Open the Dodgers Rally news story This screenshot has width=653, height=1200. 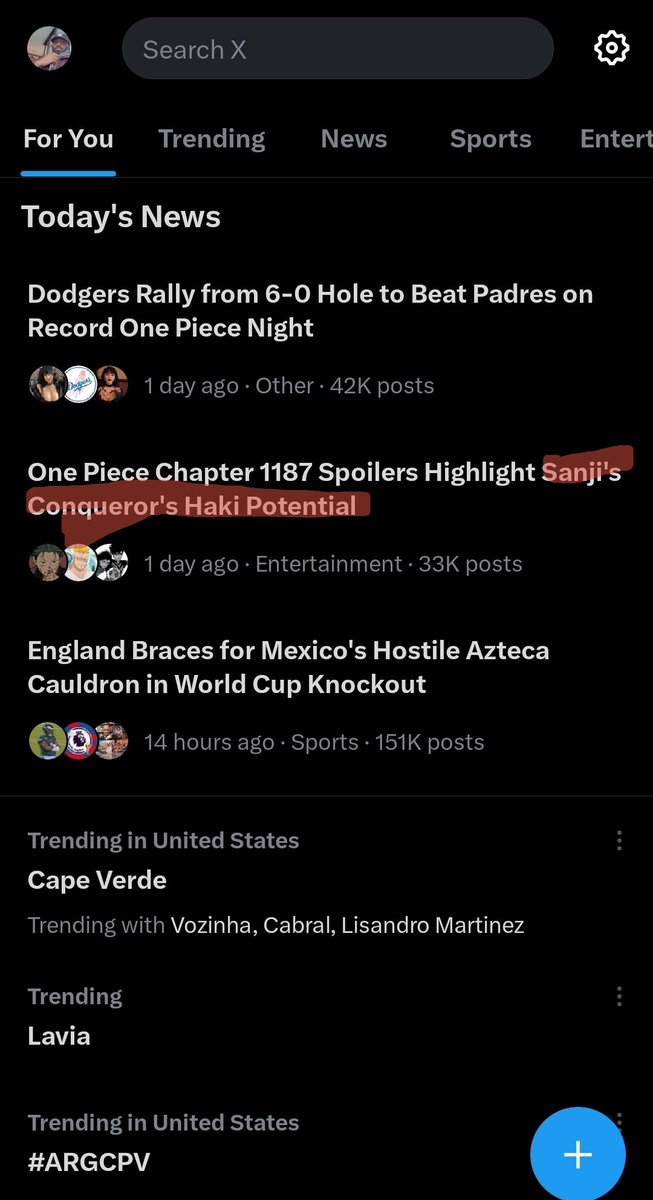(326, 340)
